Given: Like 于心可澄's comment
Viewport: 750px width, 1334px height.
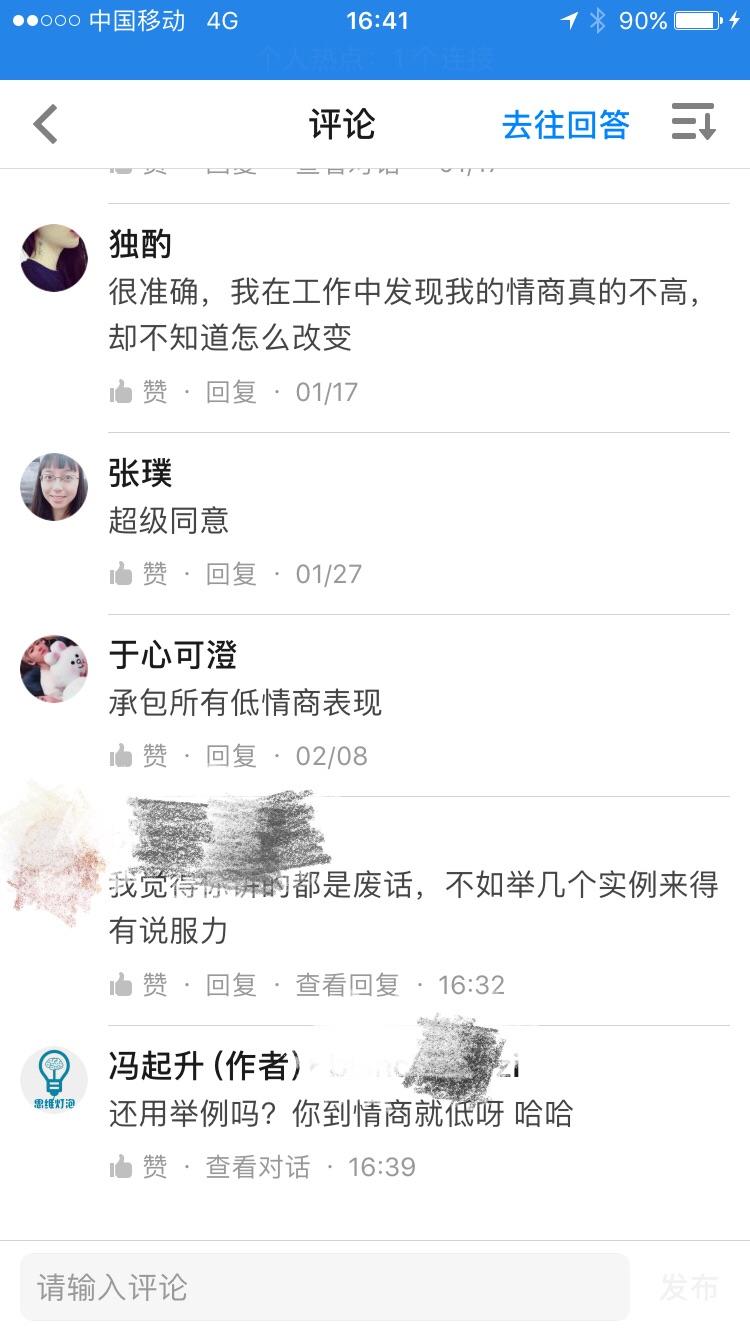Looking at the screenshot, I should (x=138, y=756).
